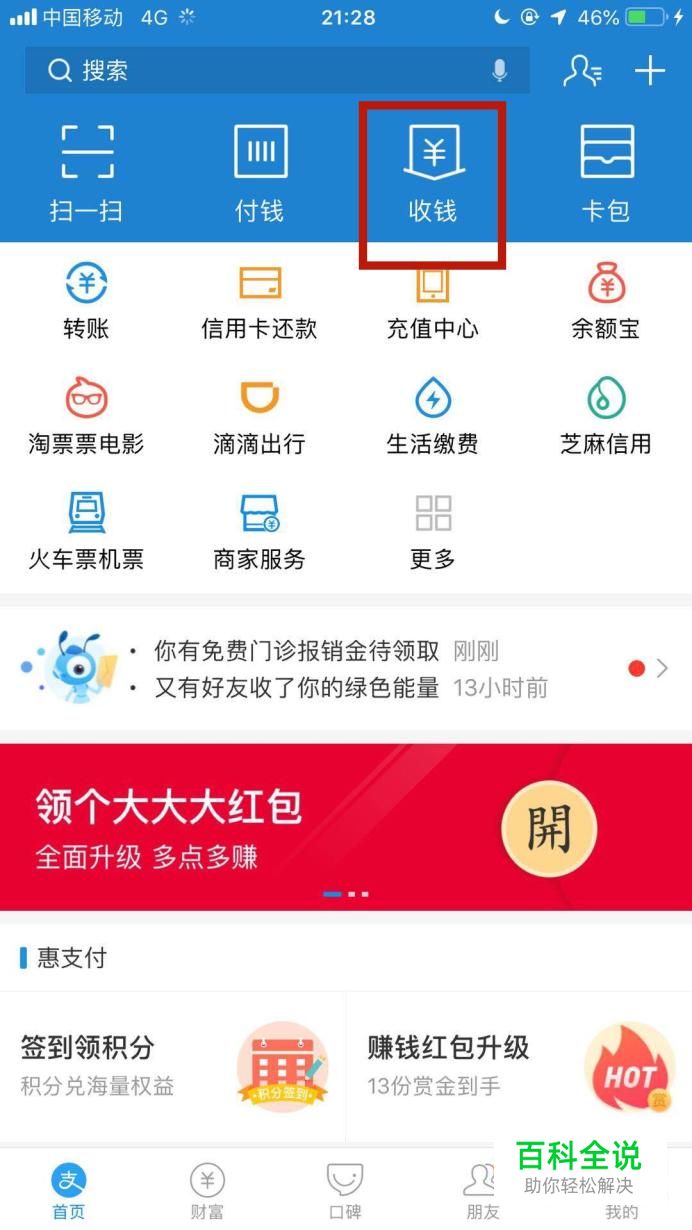The height and width of the screenshot is (1230, 692).
Task: Open 转账 transfer service
Action: 86,300
